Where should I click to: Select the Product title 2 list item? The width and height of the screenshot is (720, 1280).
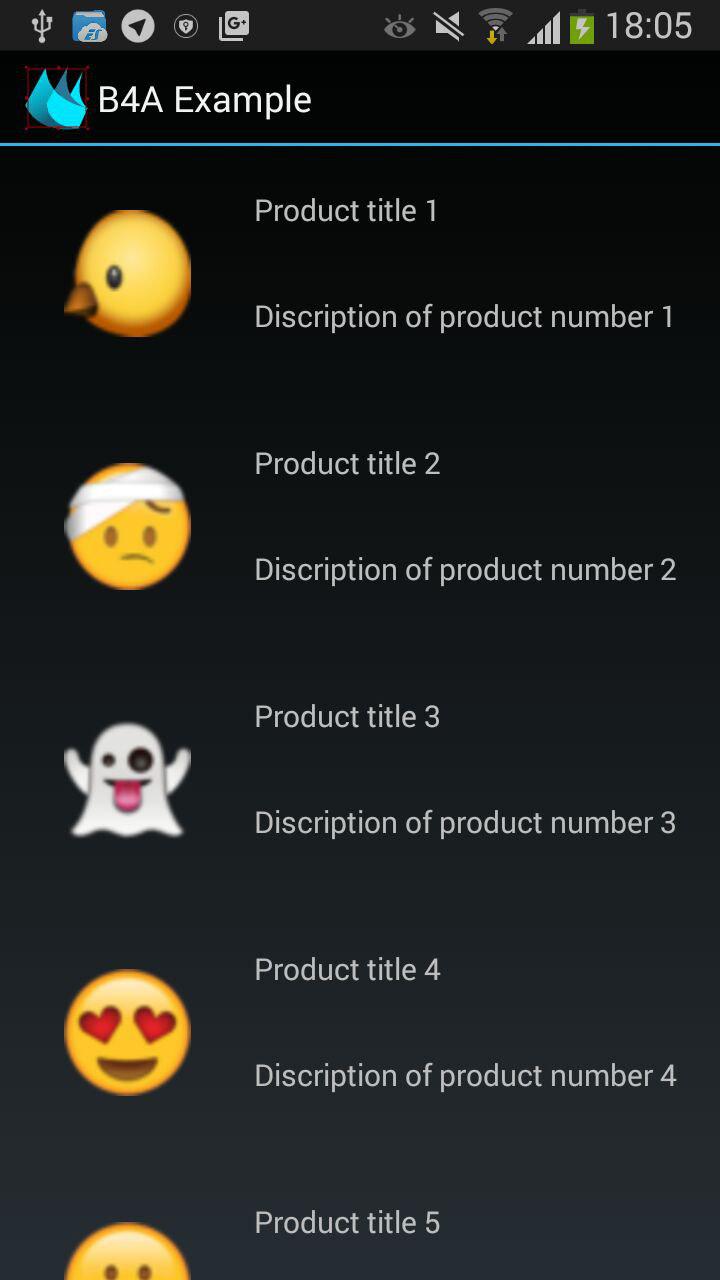360,526
